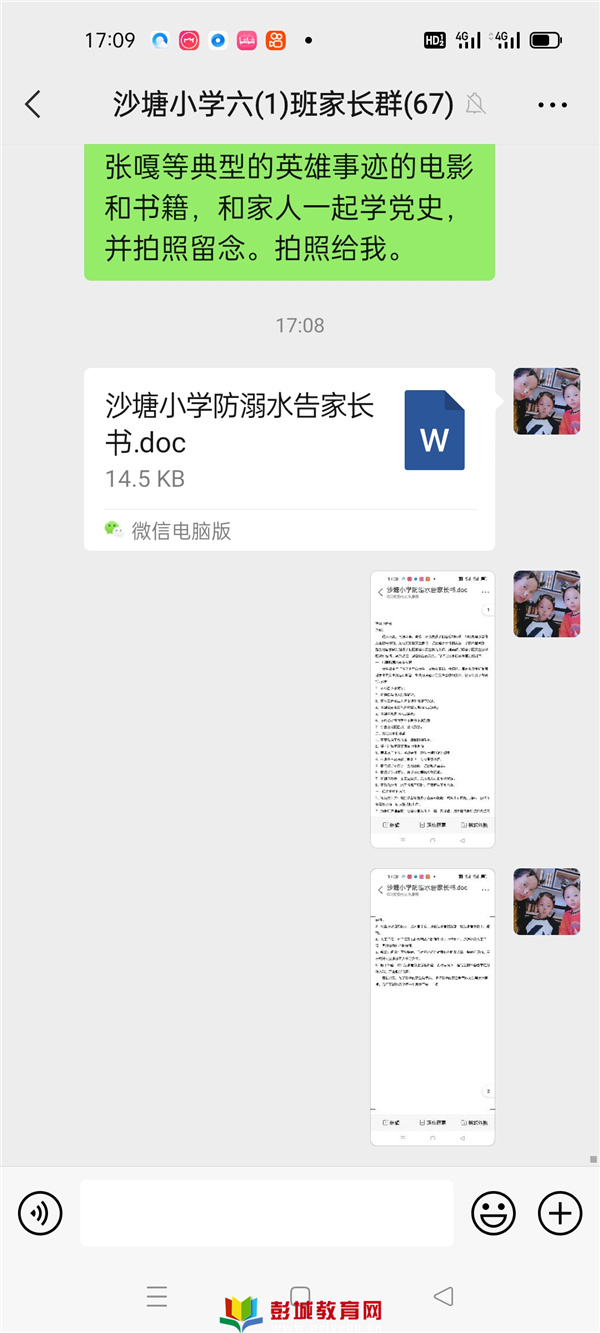Go back from the group chat
Screen dimensions: 600x1333
[33, 104]
